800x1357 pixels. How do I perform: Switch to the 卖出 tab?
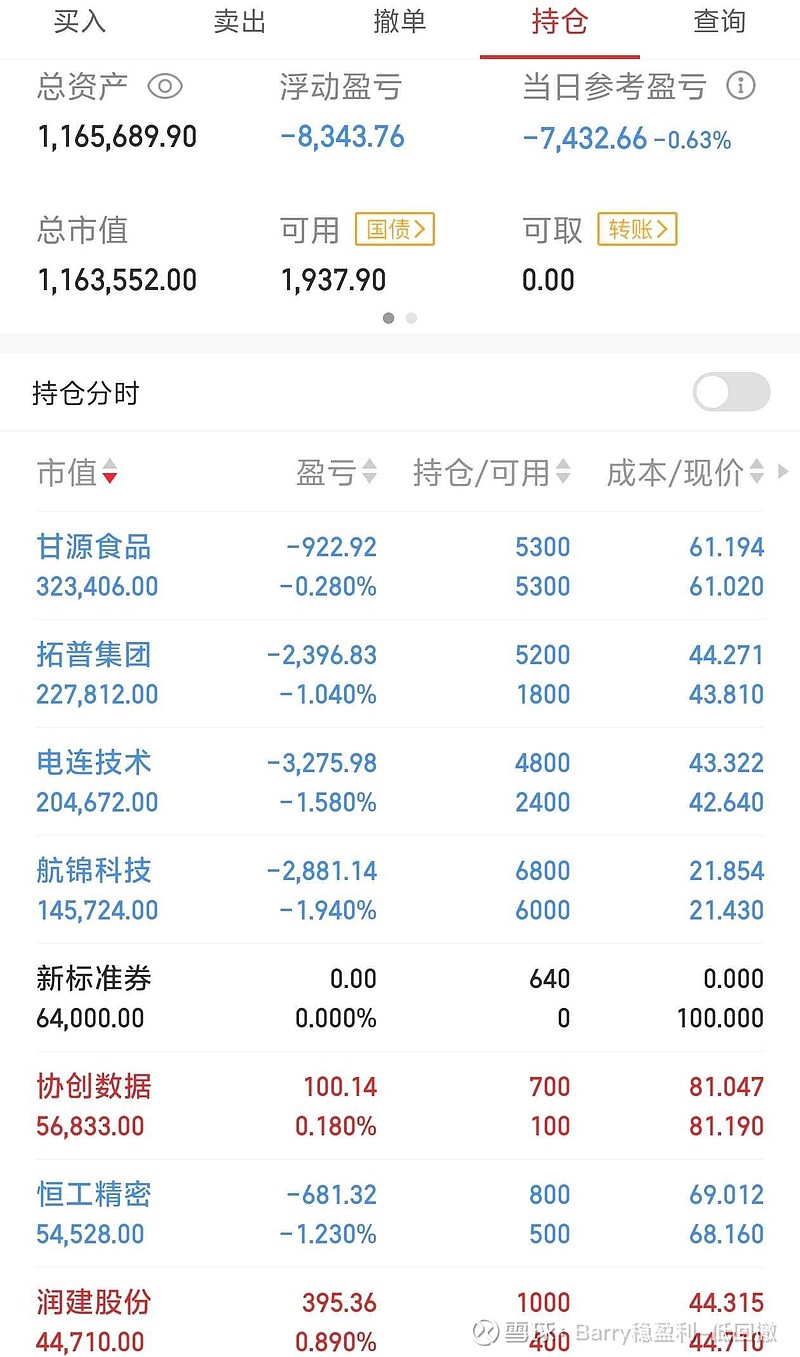pos(239,23)
